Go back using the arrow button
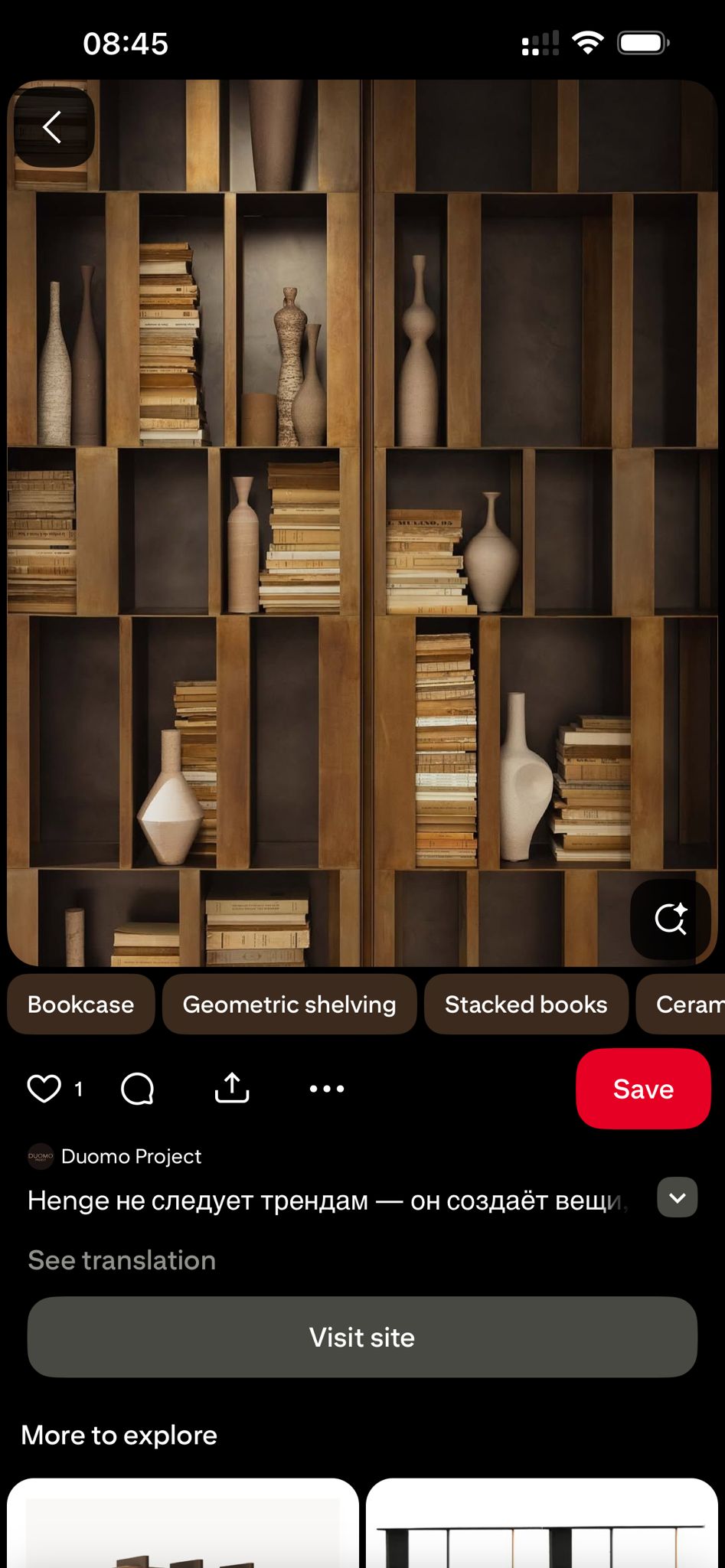This screenshot has height=1568, width=725. coord(52,128)
